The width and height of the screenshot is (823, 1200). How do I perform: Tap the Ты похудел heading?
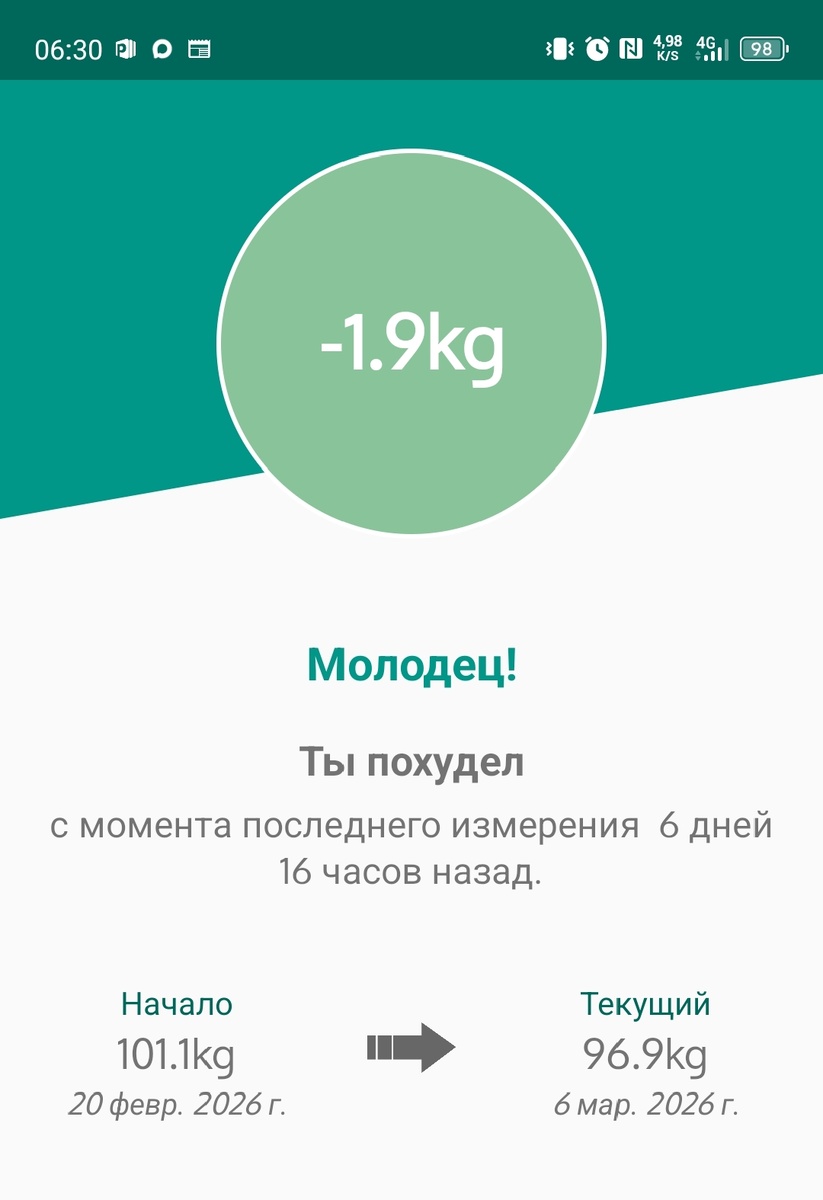(410, 762)
